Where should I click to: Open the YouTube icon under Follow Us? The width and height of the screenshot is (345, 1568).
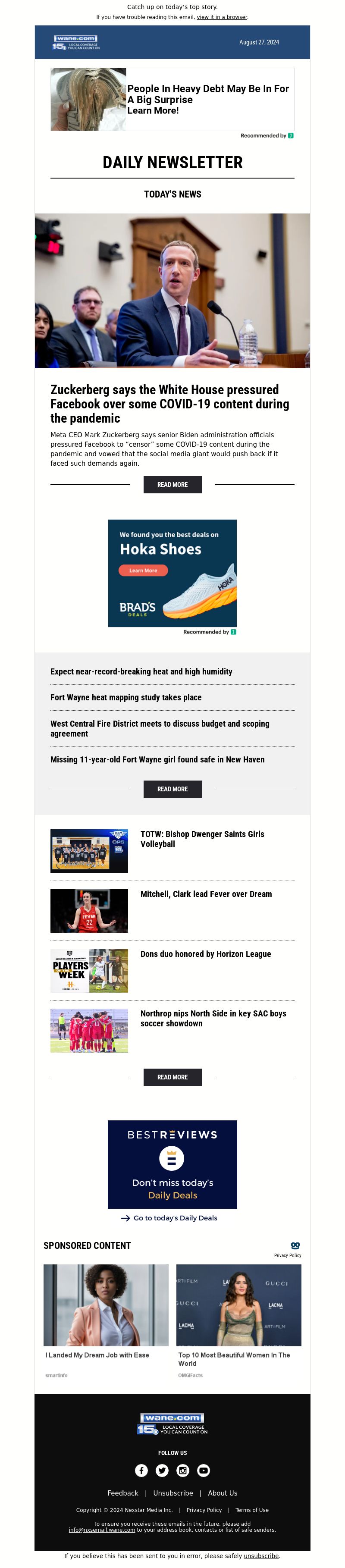pos(203,1470)
